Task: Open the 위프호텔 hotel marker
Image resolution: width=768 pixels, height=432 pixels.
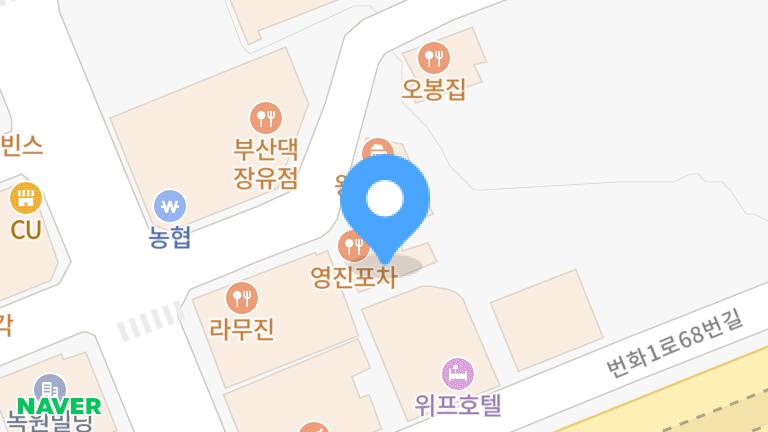Action: pyautogui.click(x=457, y=374)
